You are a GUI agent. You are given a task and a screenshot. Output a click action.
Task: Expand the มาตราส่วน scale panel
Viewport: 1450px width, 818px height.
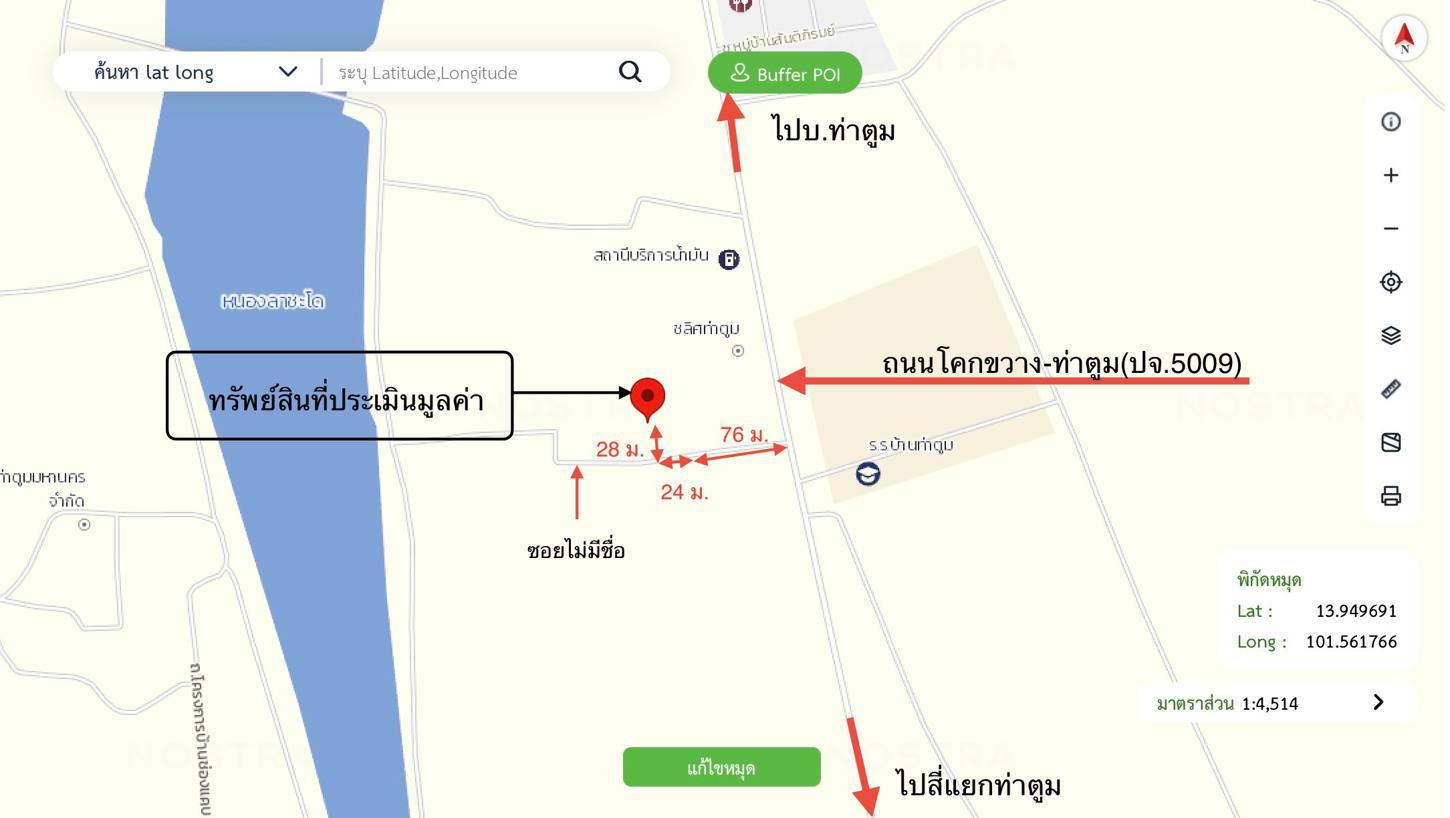[1378, 703]
